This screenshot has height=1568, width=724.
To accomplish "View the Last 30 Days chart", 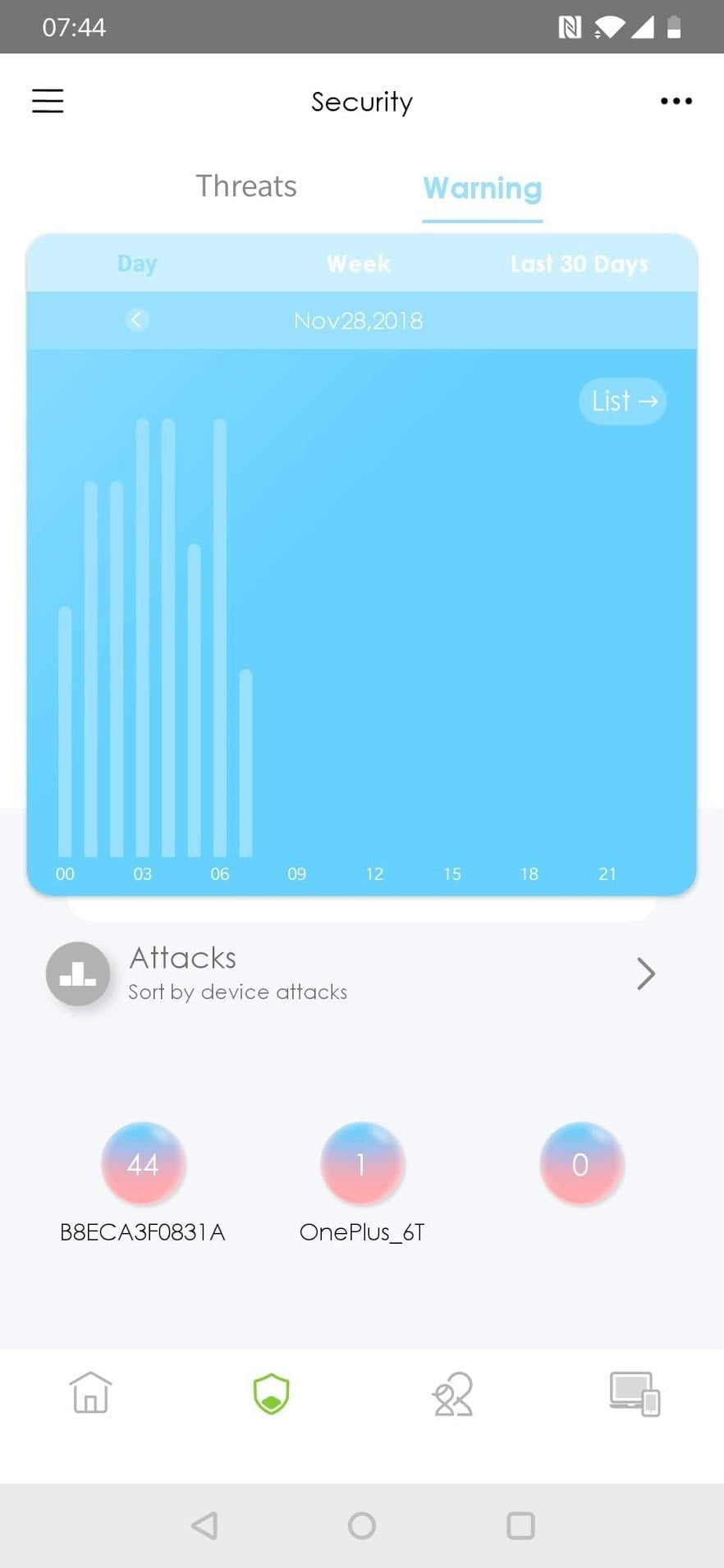I will point(579,264).
